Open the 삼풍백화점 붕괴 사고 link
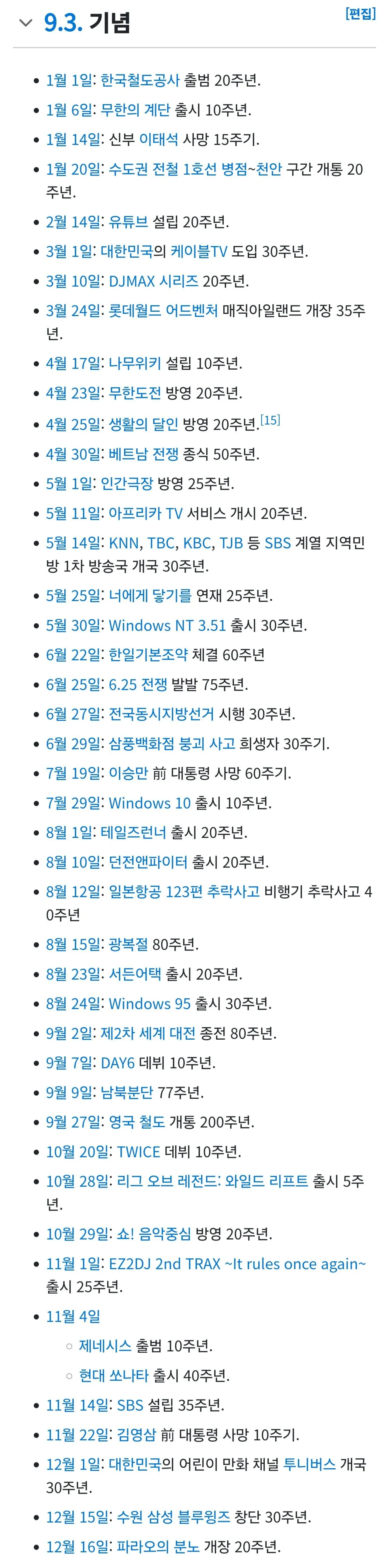Screen dimensions: 389x1568 [x=171, y=744]
